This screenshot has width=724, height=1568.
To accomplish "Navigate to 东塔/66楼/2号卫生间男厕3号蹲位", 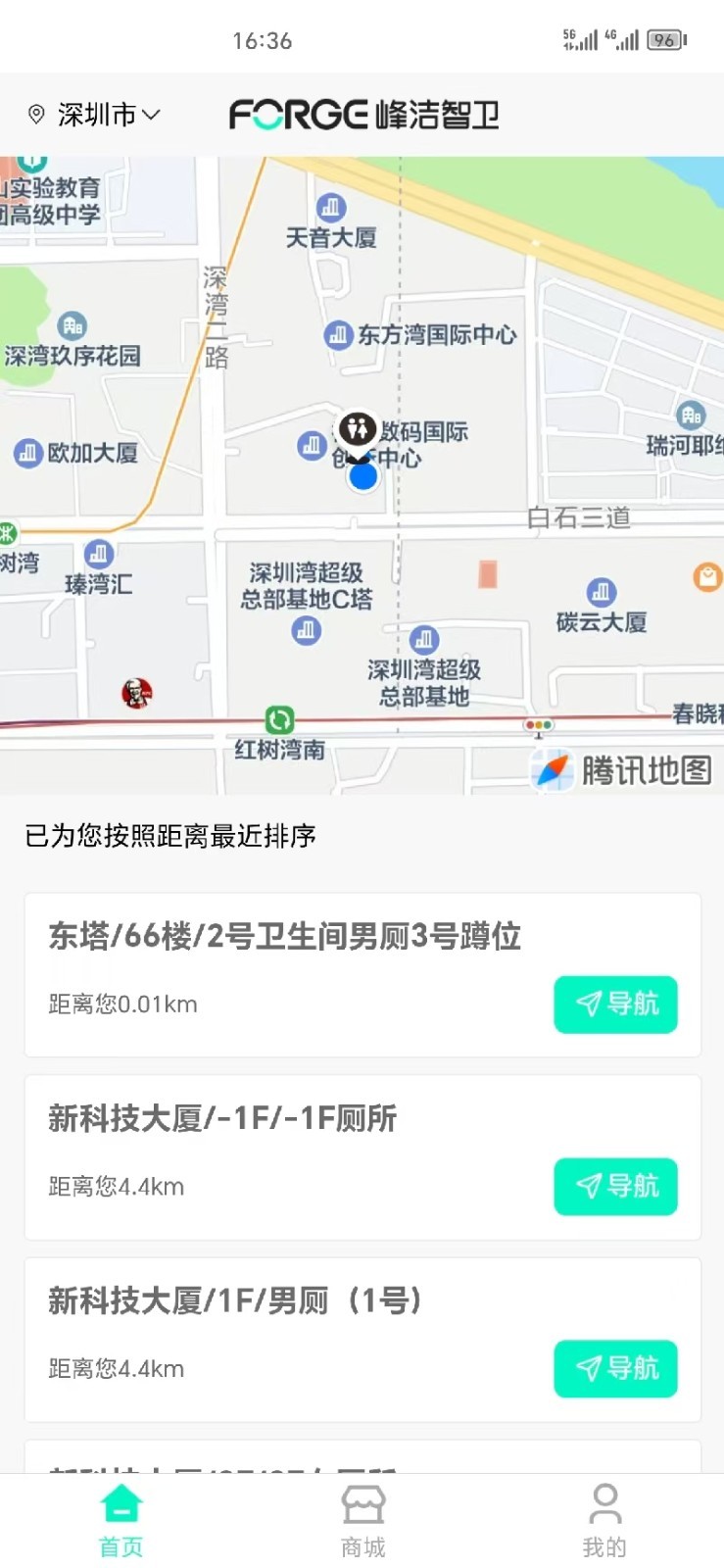I will [x=615, y=1004].
